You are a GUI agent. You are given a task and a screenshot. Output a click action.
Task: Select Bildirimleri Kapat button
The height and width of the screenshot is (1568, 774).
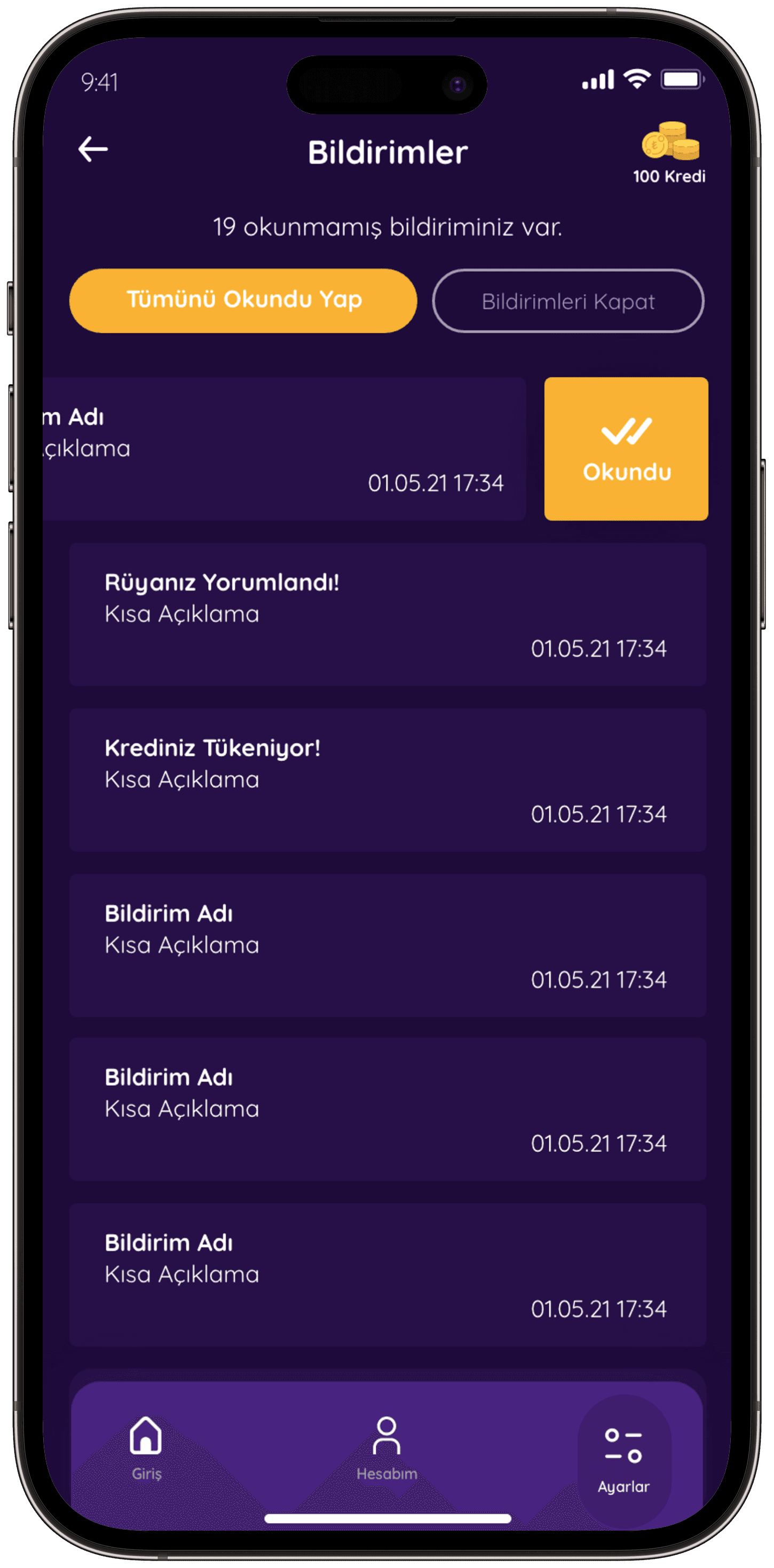pos(568,301)
